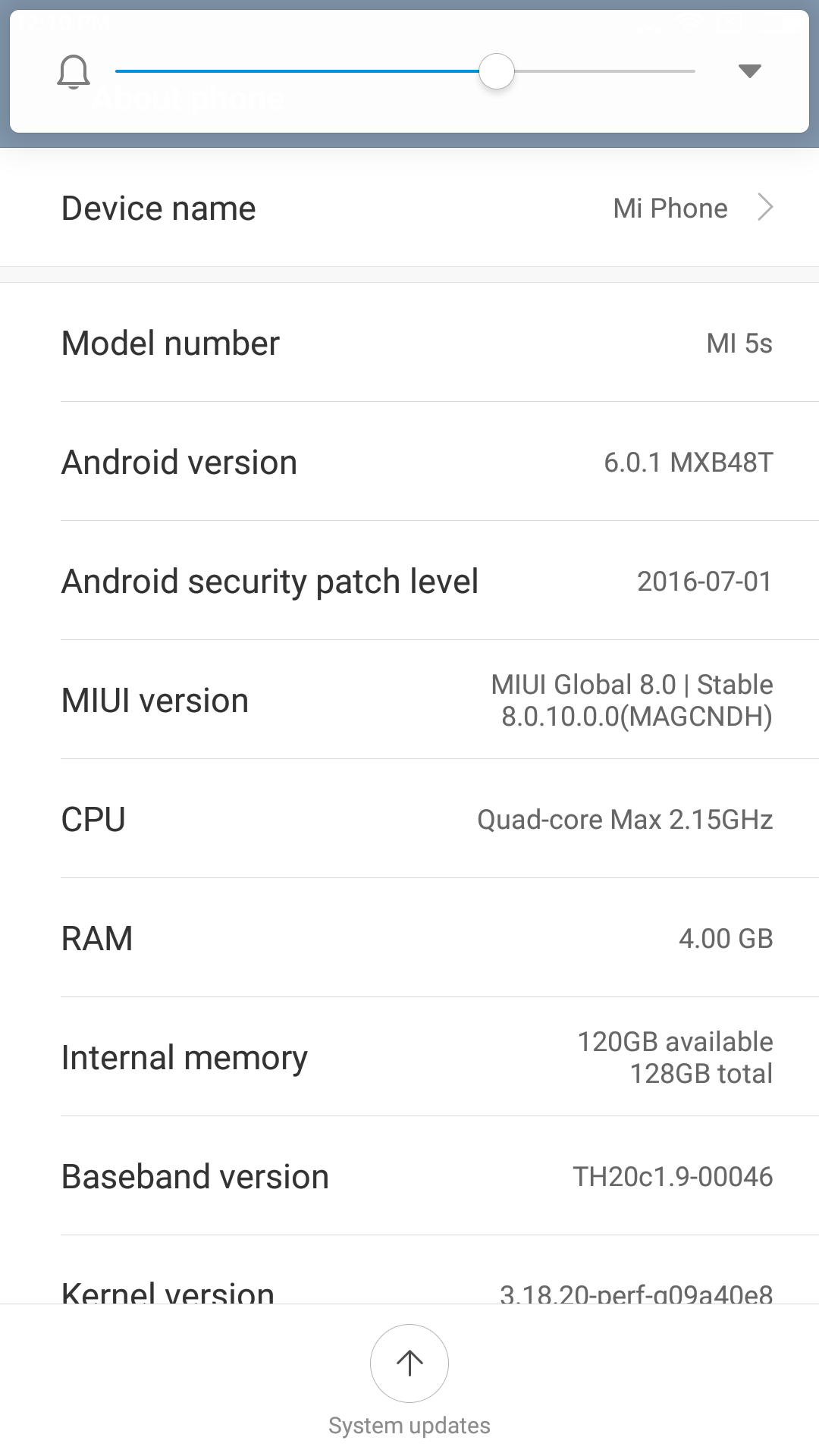Tap the CPU row
This screenshot has width=819, height=1456.
pyautogui.click(x=409, y=819)
